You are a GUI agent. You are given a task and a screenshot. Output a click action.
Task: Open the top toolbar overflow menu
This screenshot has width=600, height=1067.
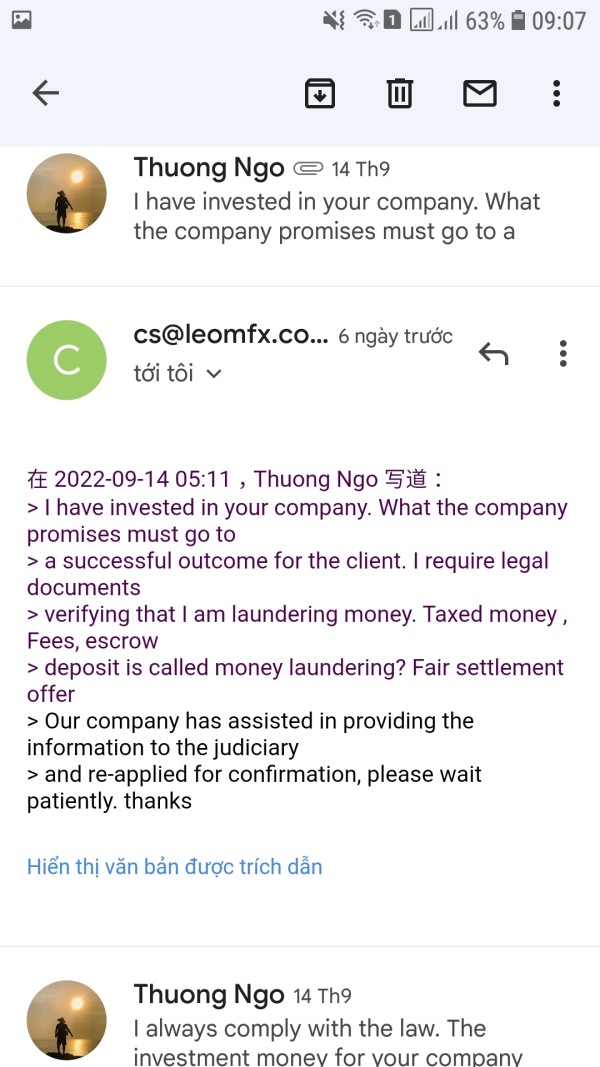pos(556,93)
